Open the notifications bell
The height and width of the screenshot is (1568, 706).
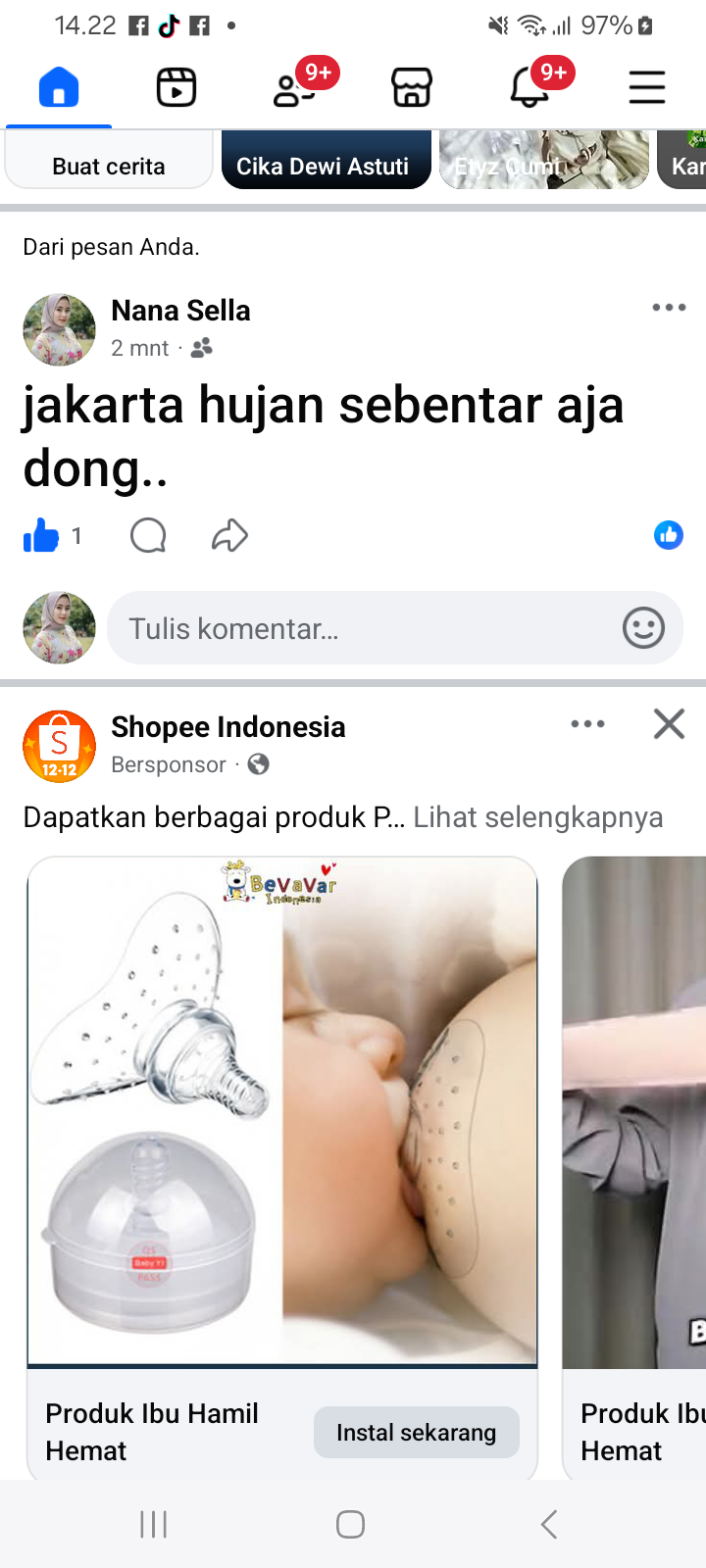pyautogui.click(x=529, y=88)
